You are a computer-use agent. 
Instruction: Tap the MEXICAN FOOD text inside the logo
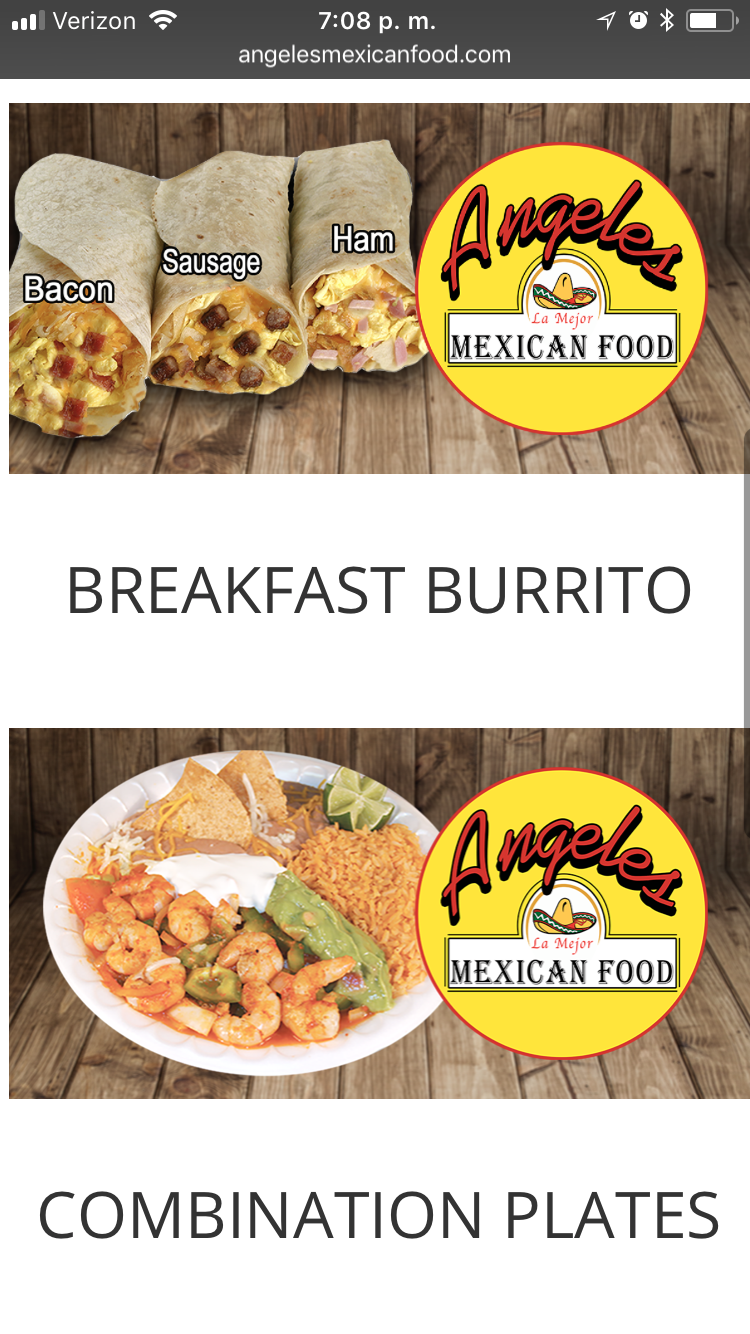click(x=564, y=346)
